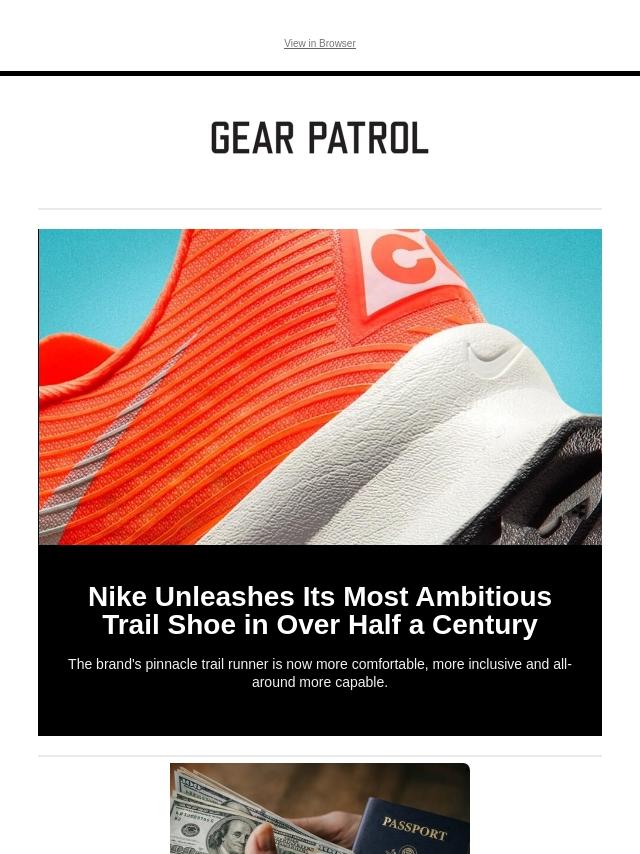This screenshot has width=640, height=854.
Task: Tap the Gear Patrol header logo
Action: point(319,139)
